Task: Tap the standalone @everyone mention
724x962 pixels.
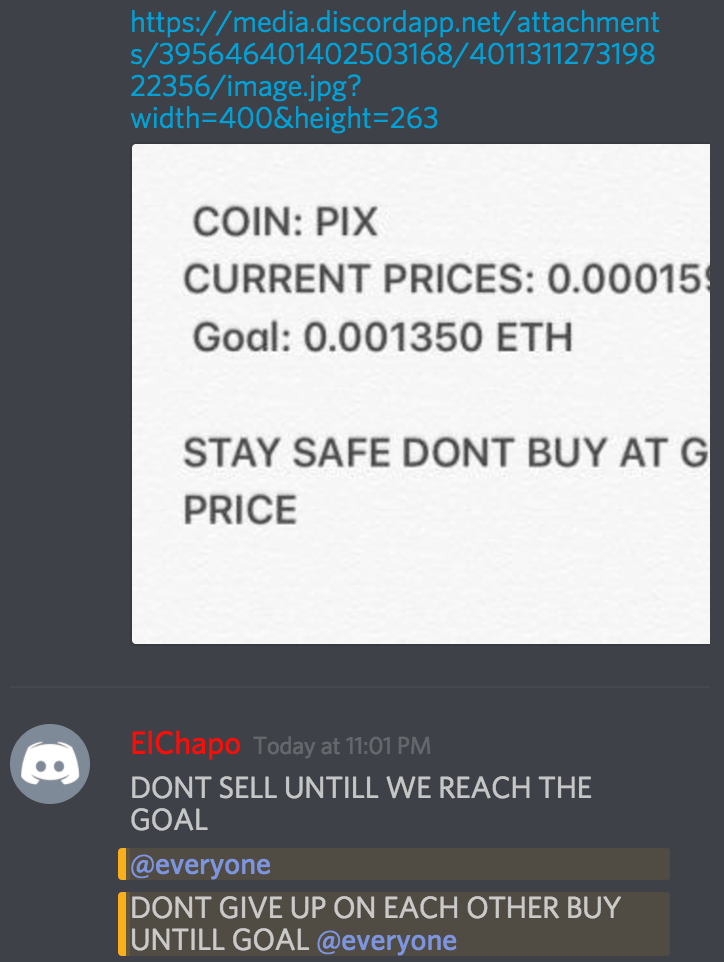Action: pyautogui.click(x=201, y=865)
